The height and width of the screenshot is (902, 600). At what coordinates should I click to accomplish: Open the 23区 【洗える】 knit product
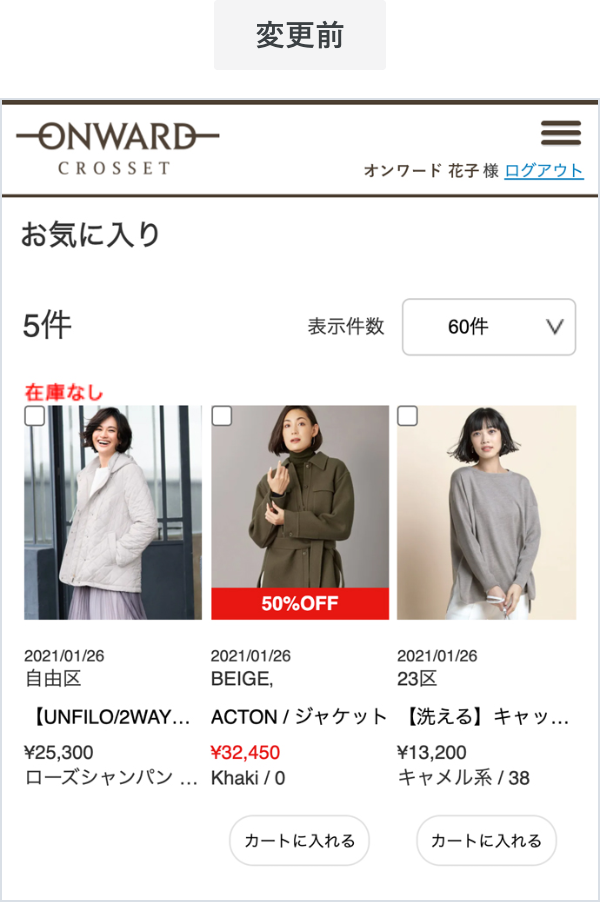486,512
